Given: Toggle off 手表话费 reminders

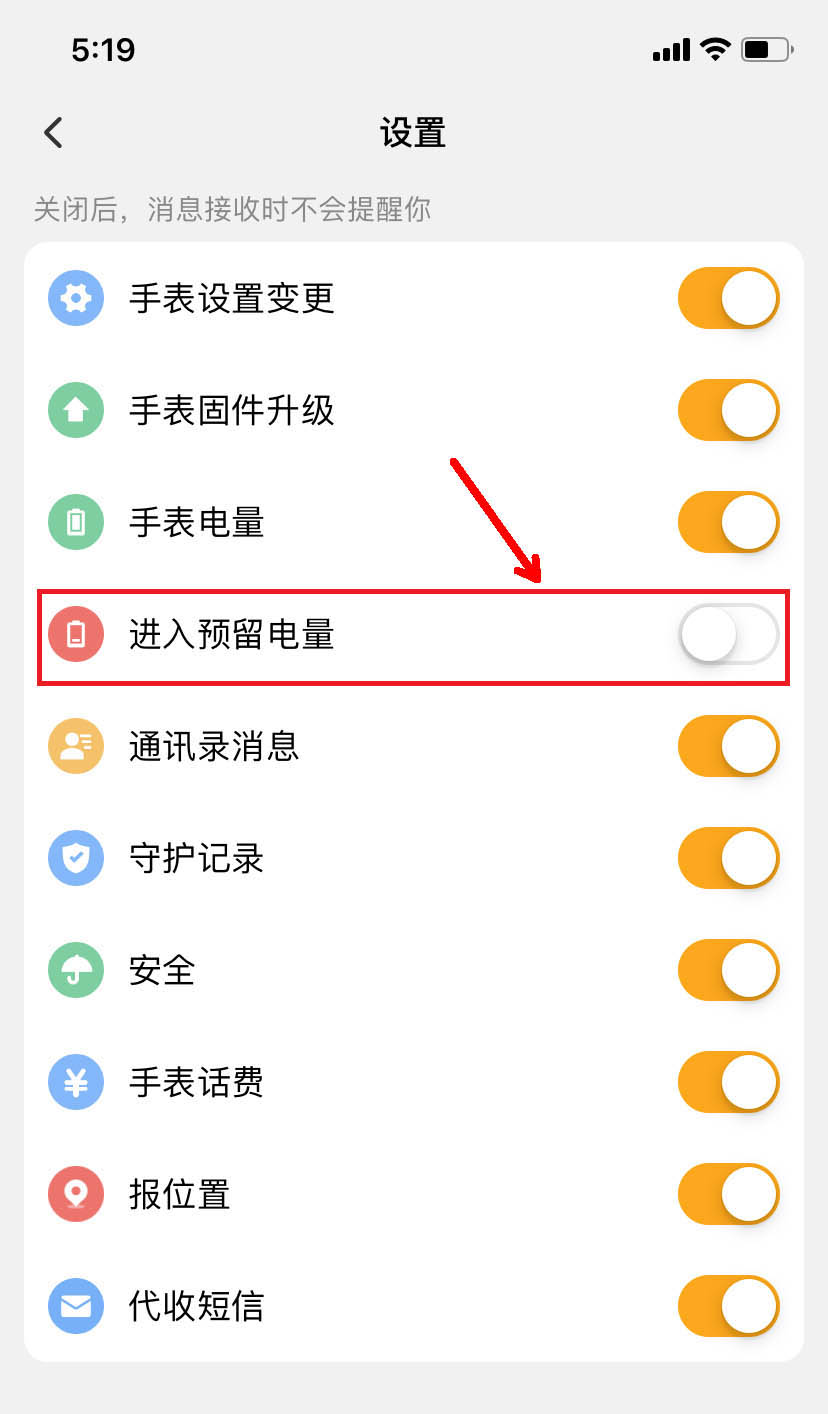Looking at the screenshot, I should click(728, 1082).
